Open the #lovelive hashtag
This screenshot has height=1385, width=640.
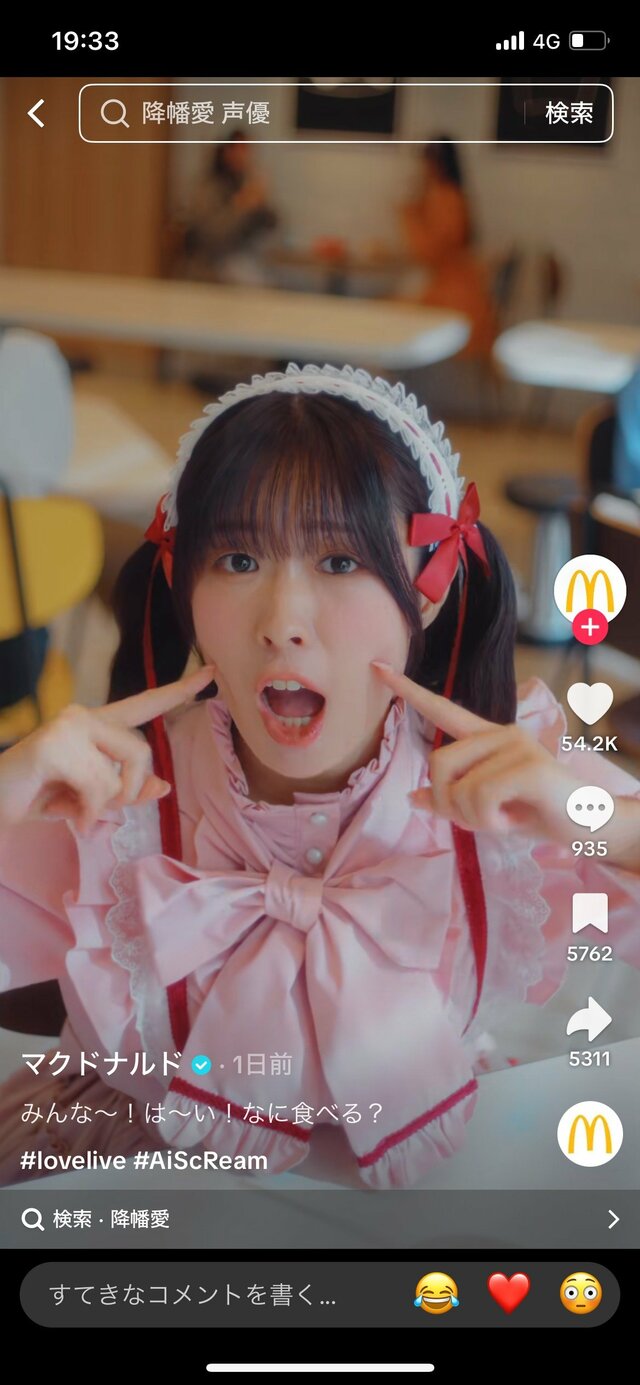[73, 1160]
